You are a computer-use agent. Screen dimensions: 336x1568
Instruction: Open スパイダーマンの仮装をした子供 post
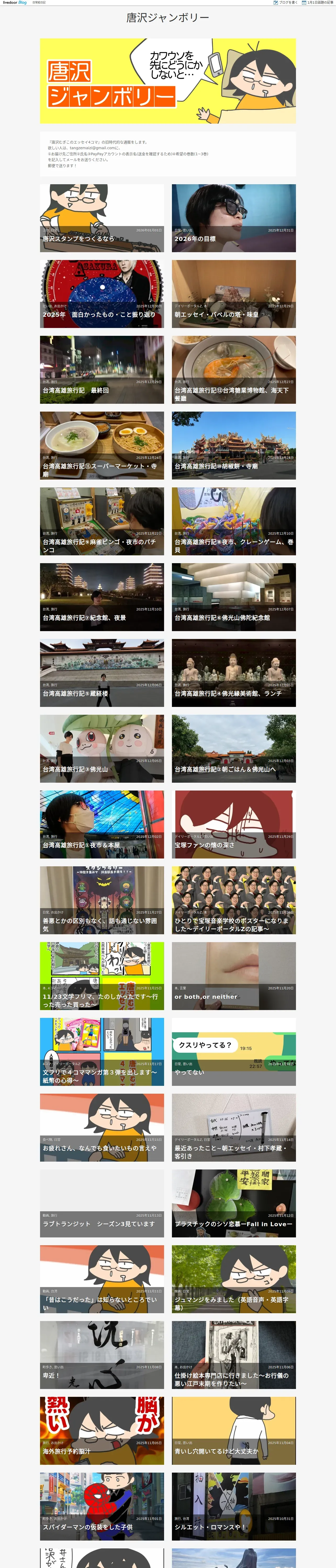[x=102, y=1507]
